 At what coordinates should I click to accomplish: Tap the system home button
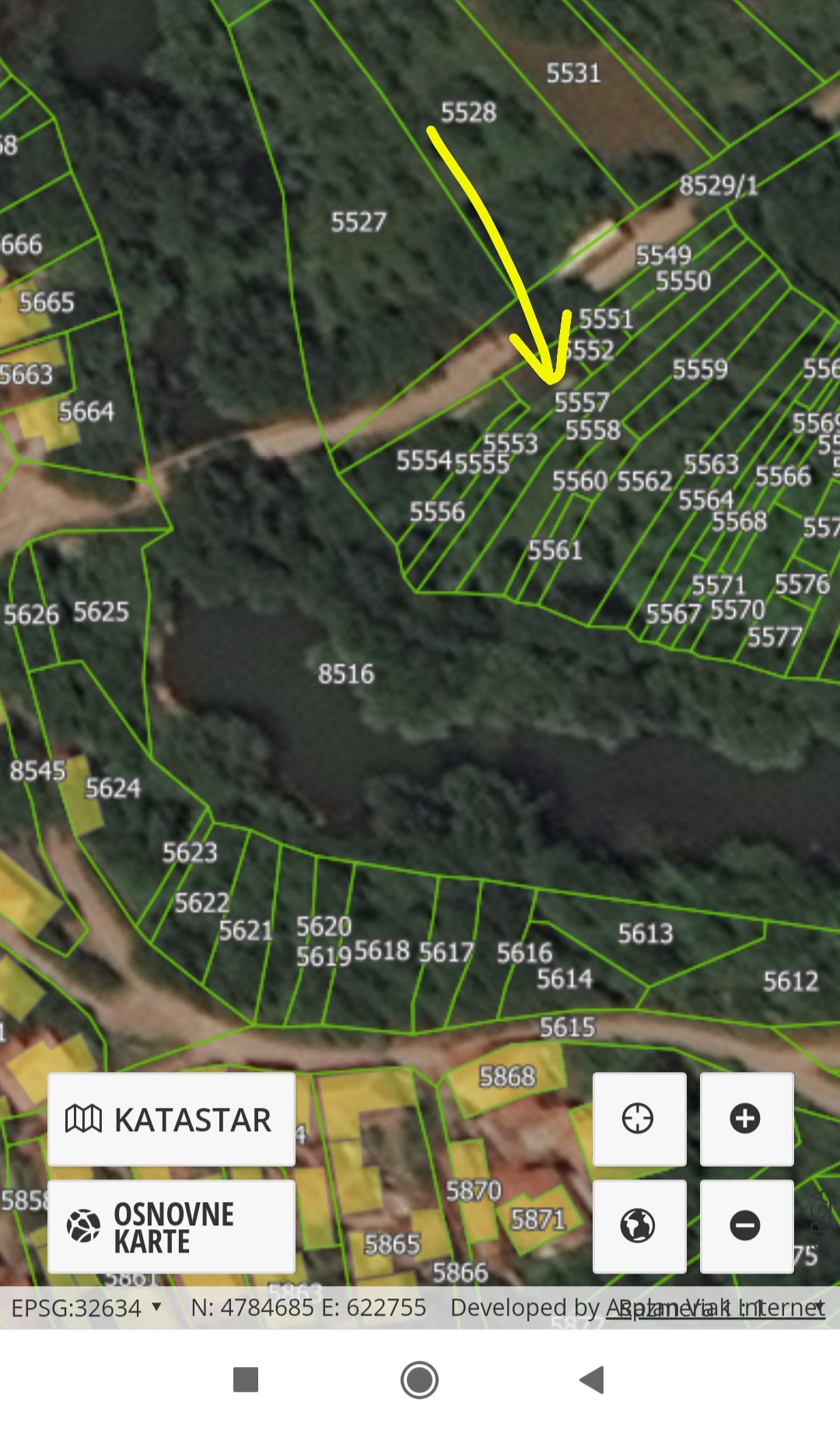[x=420, y=1379]
